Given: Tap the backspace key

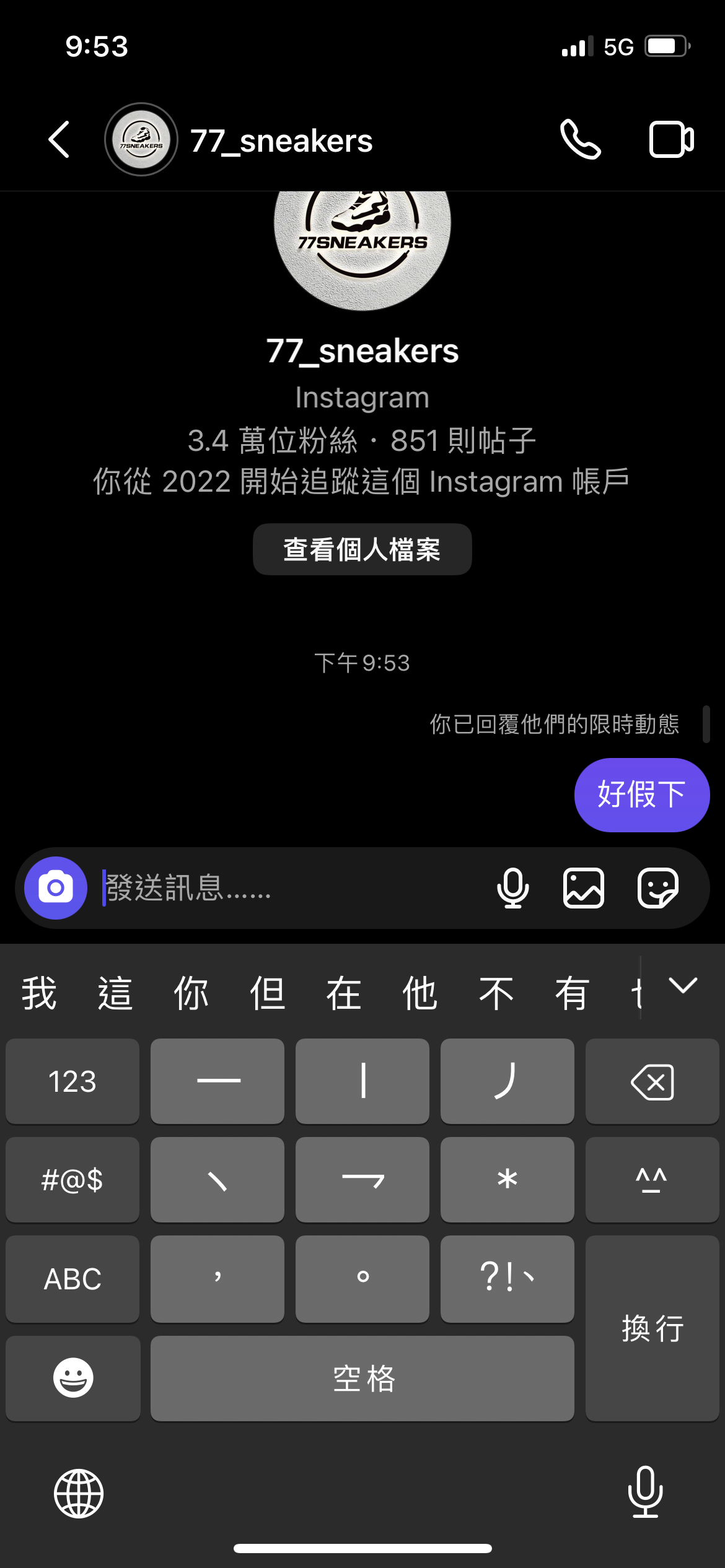Looking at the screenshot, I should coord(652,1081).
